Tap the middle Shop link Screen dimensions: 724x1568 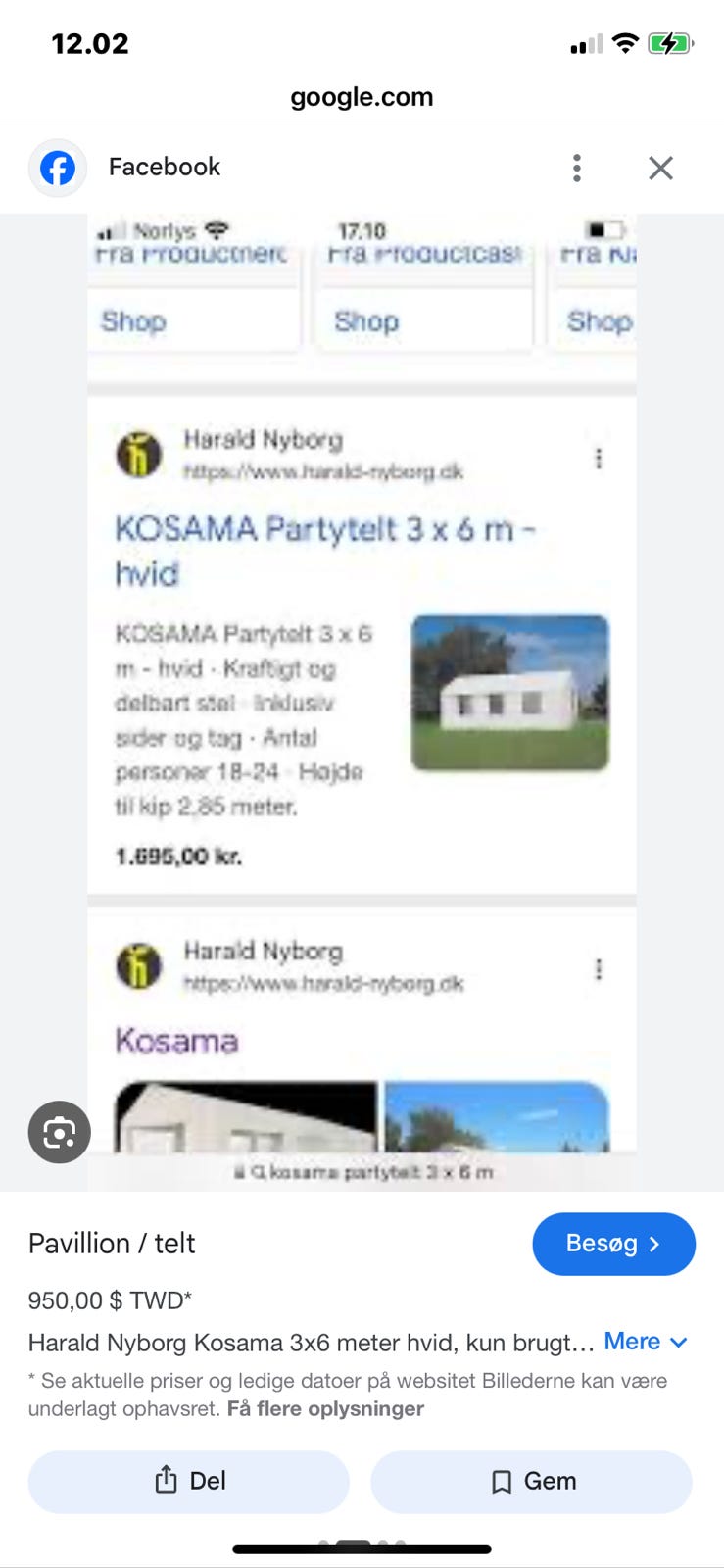tap(367, 321)
